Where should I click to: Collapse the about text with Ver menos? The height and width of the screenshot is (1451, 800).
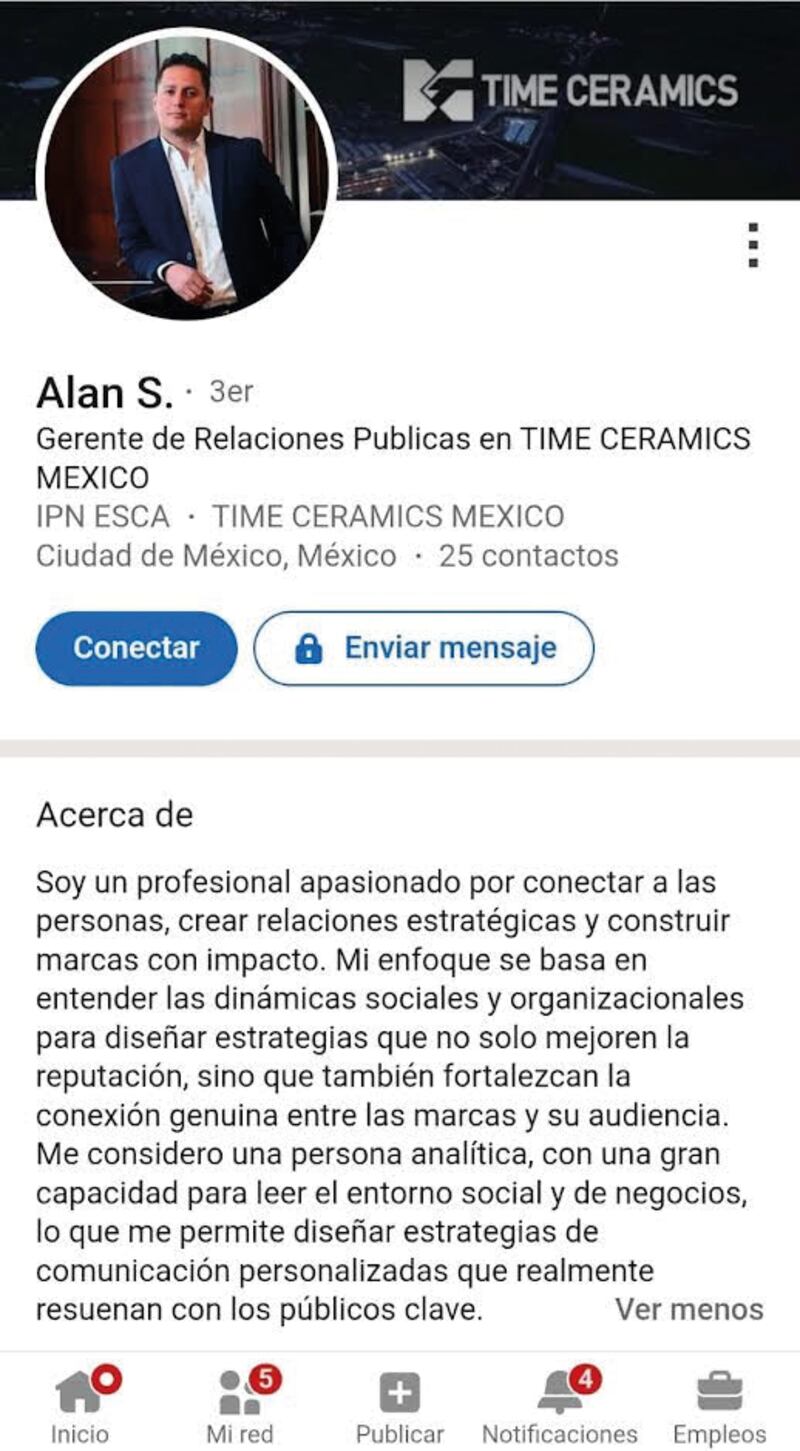click(688, 1309)
